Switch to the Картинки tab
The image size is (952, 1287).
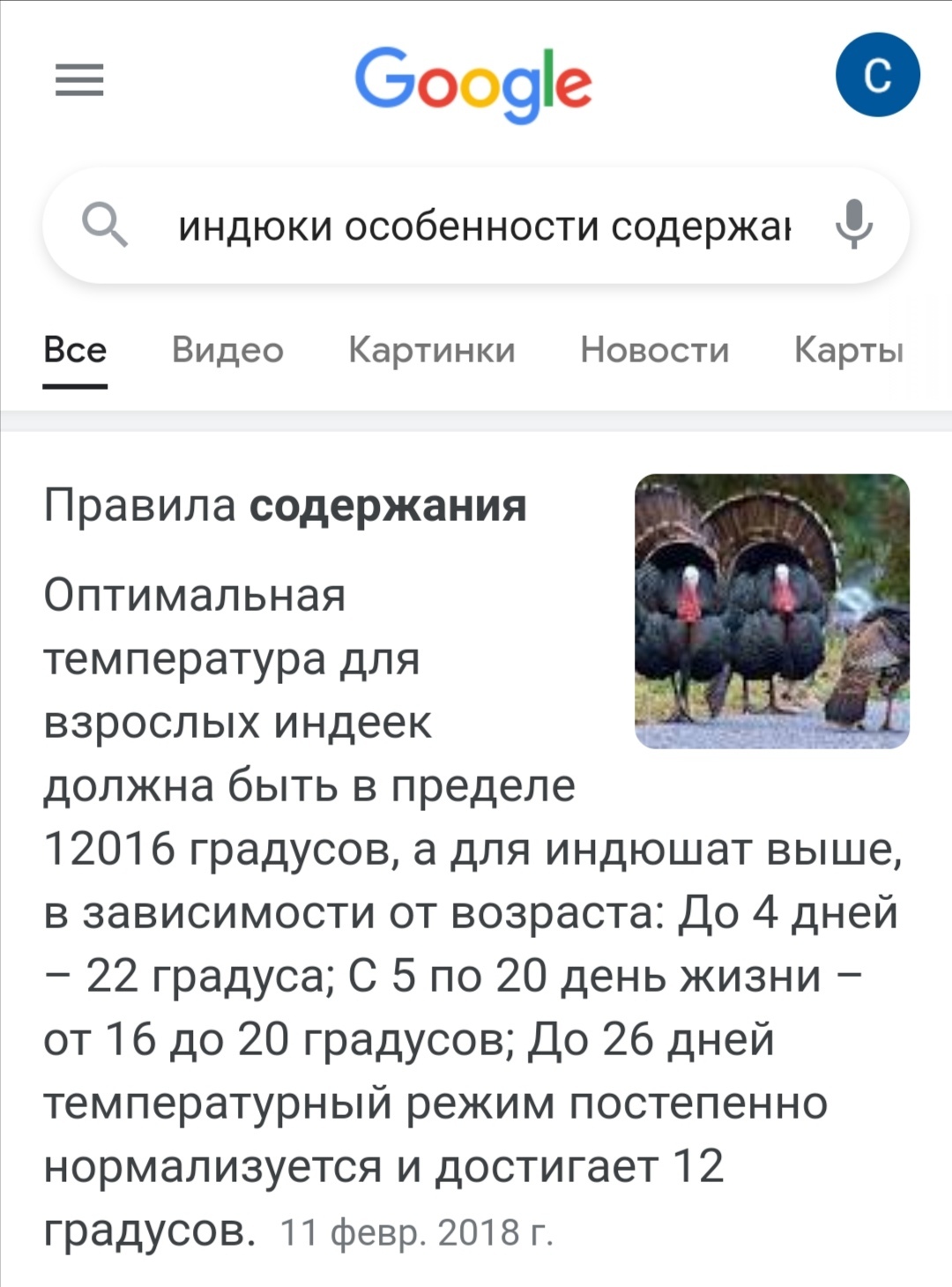click(432, 350)
